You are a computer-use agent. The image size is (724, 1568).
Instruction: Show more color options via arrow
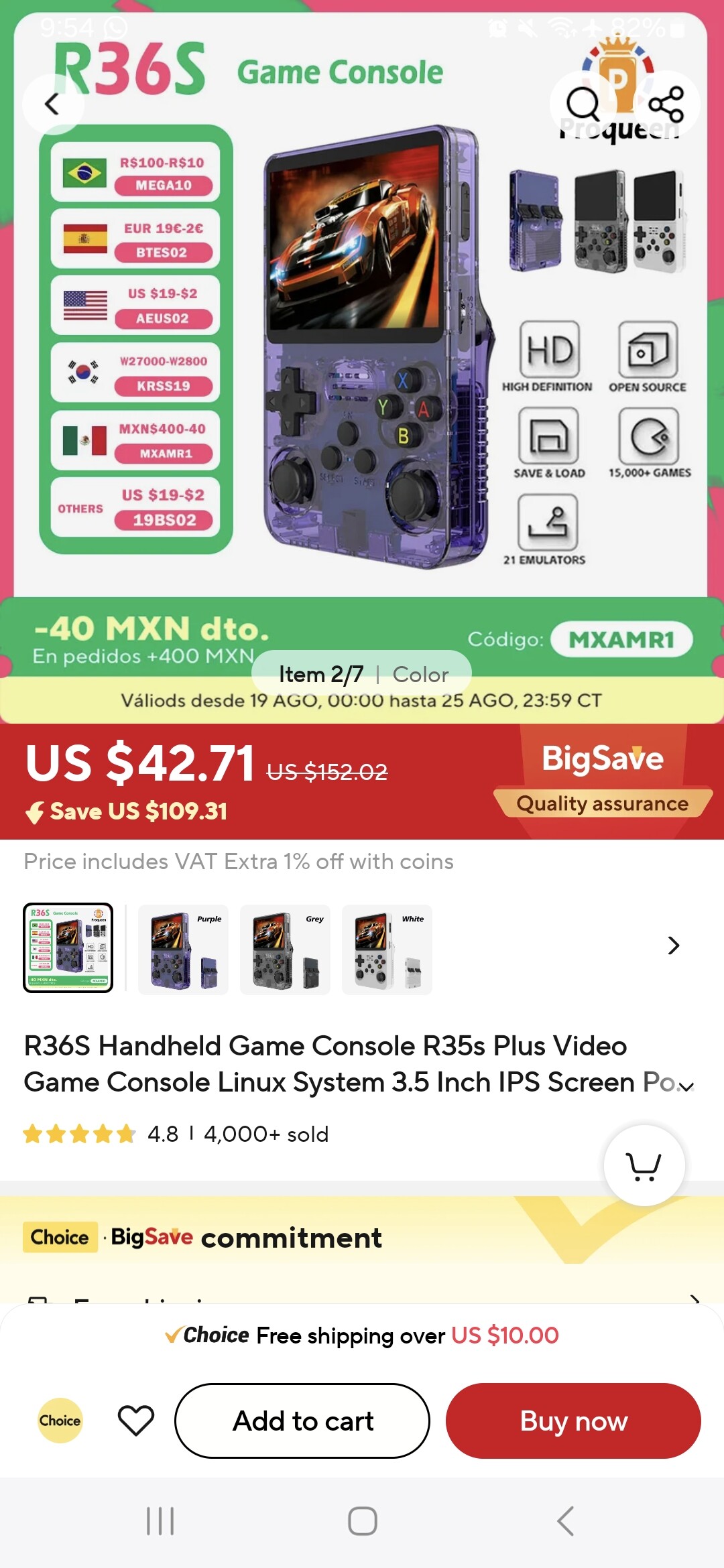(x=673, y=946)
